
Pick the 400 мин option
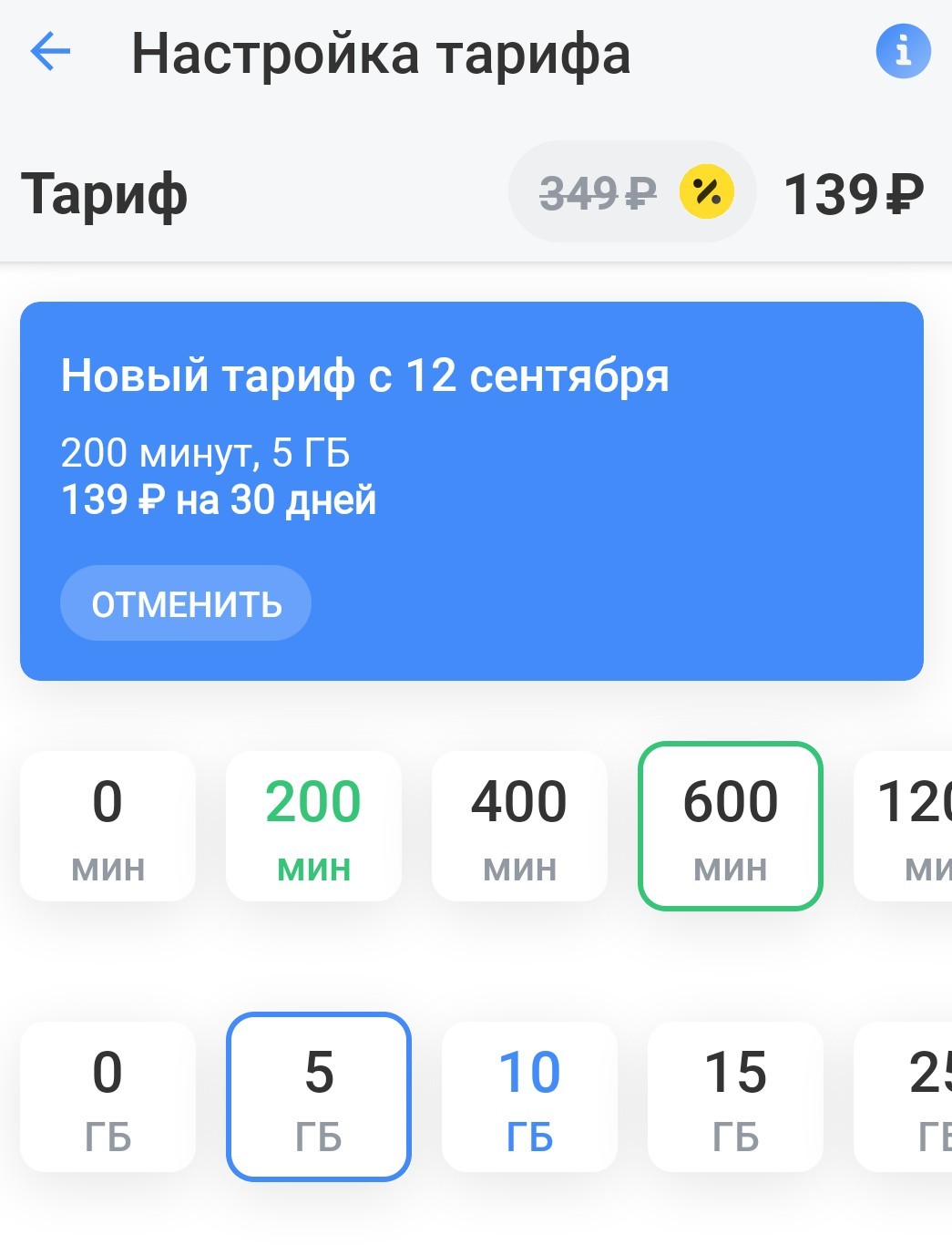519,827
